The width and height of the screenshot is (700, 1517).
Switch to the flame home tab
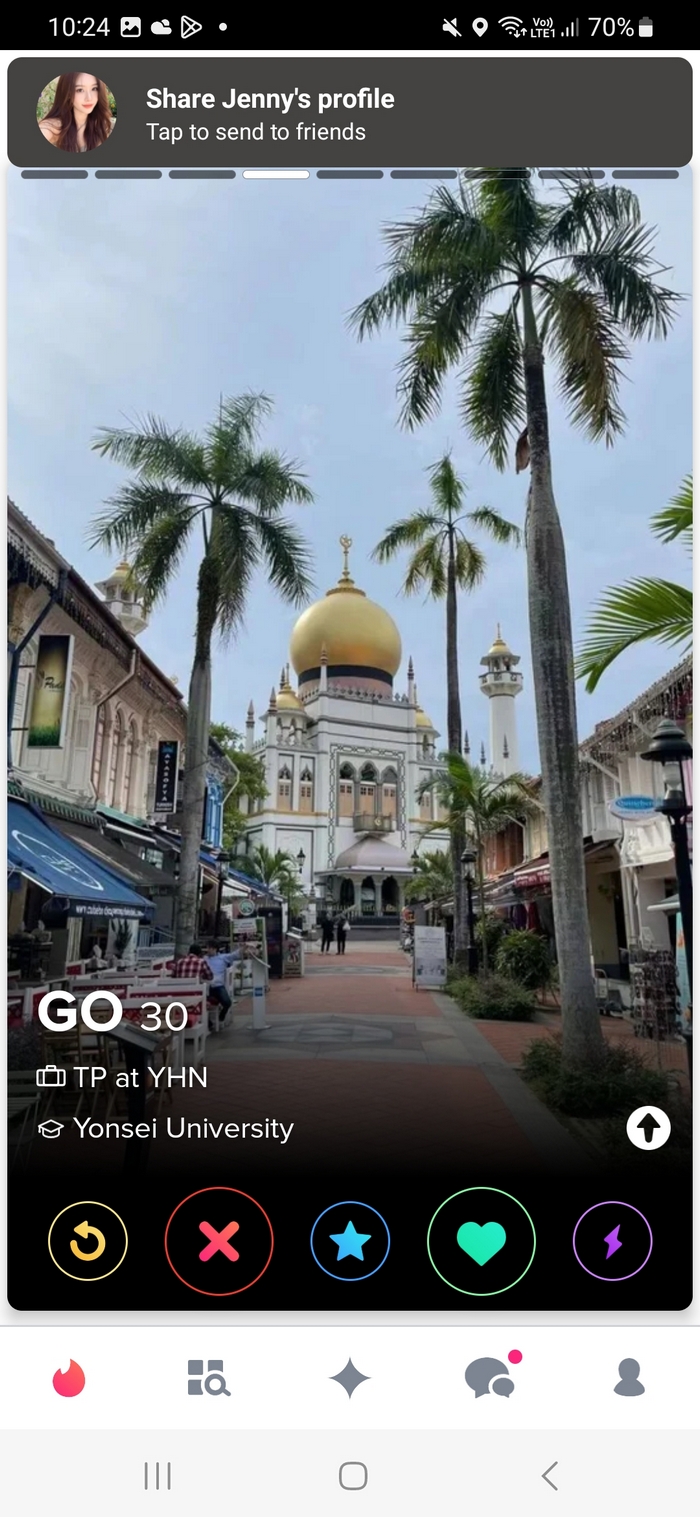[69, 1378]
